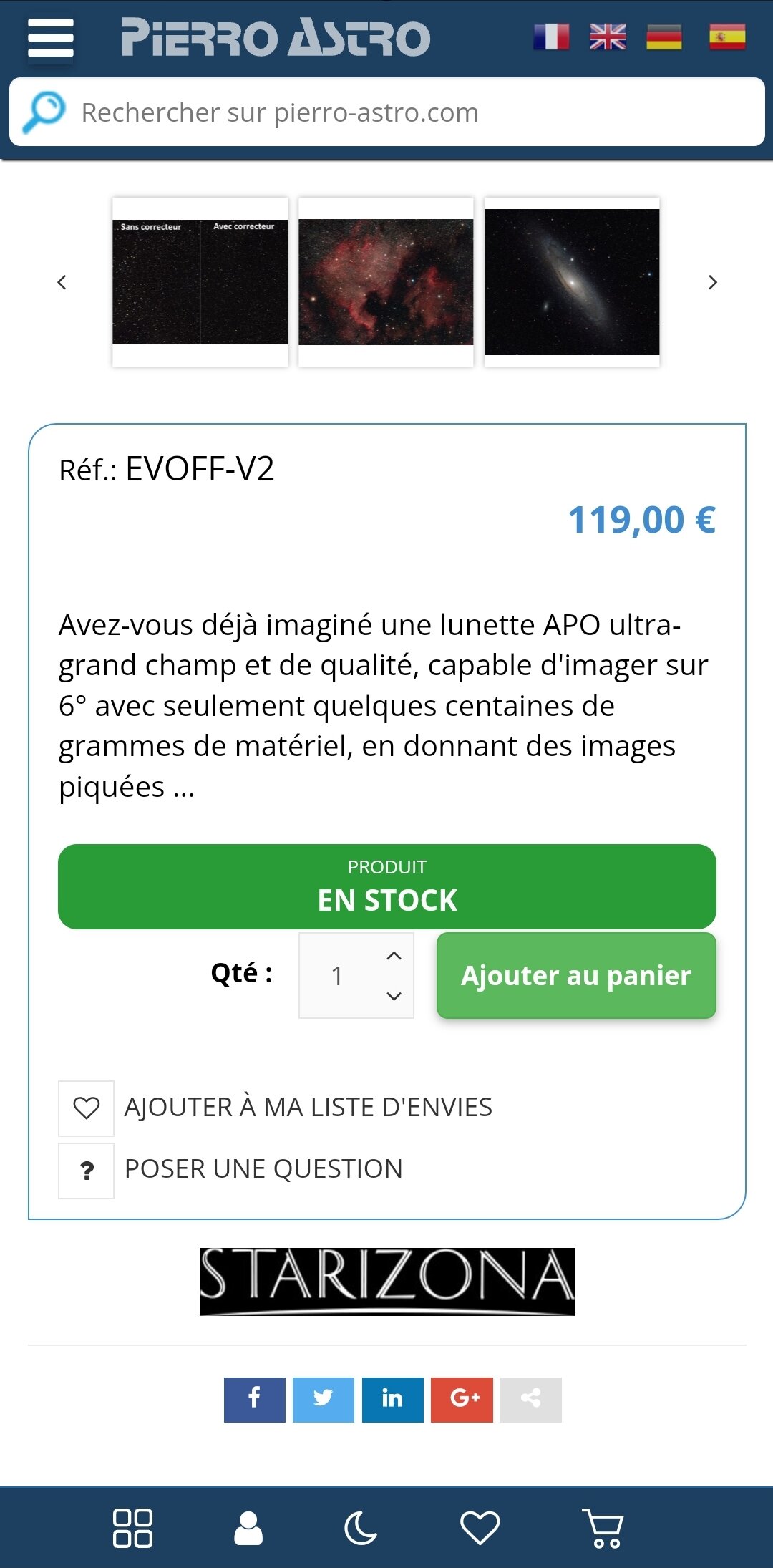Open account profile in bottom bar
773x1568 pixels.
coord(248,1528)
